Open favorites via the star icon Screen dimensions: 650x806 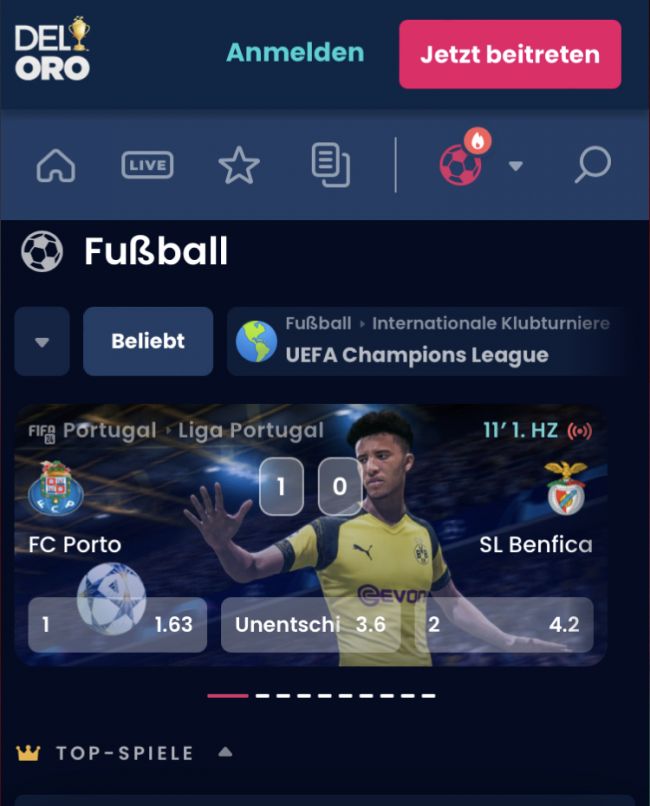click(239, 165)
